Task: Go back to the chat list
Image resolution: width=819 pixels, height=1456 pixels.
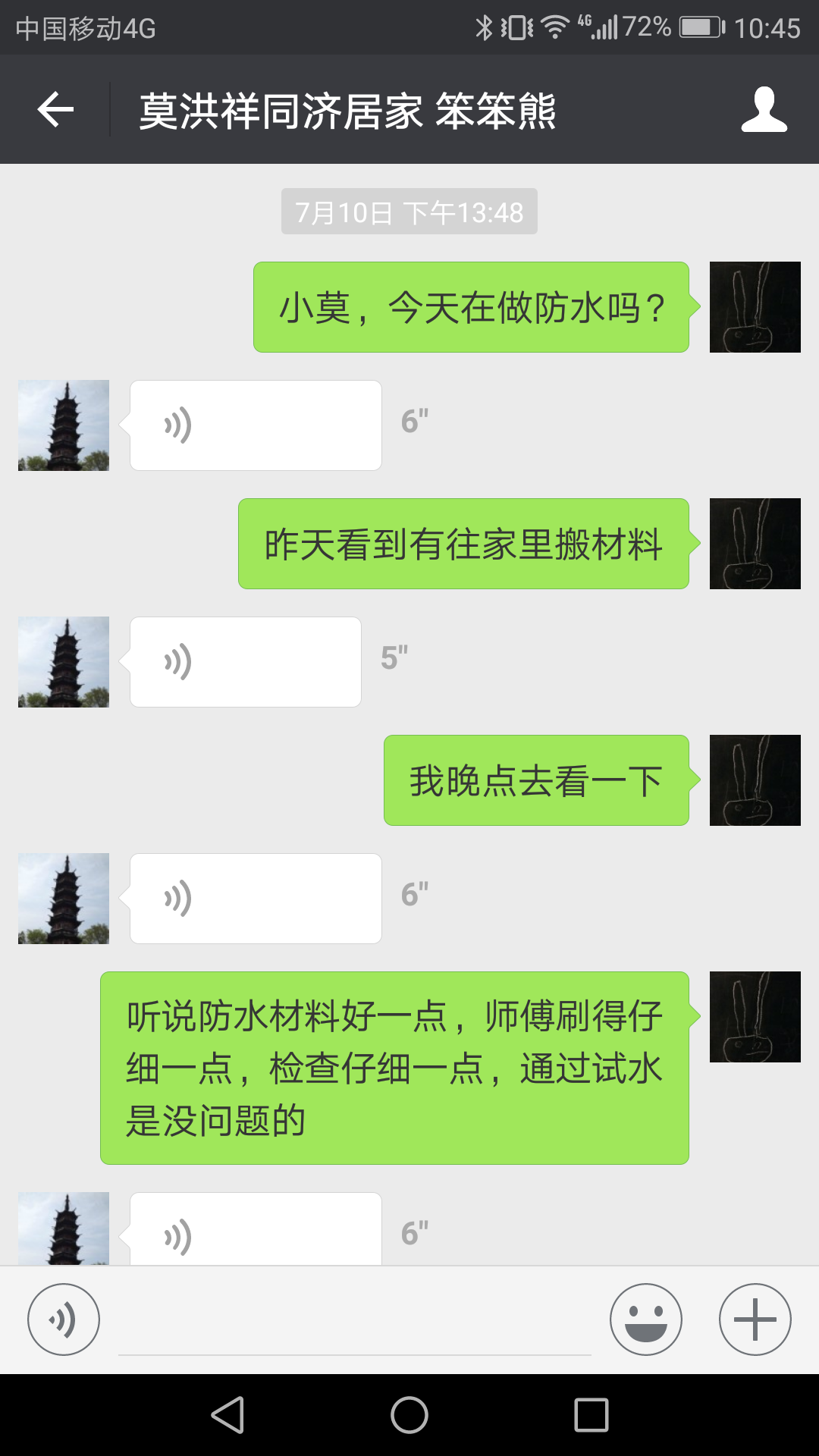Action: [55, 110]
